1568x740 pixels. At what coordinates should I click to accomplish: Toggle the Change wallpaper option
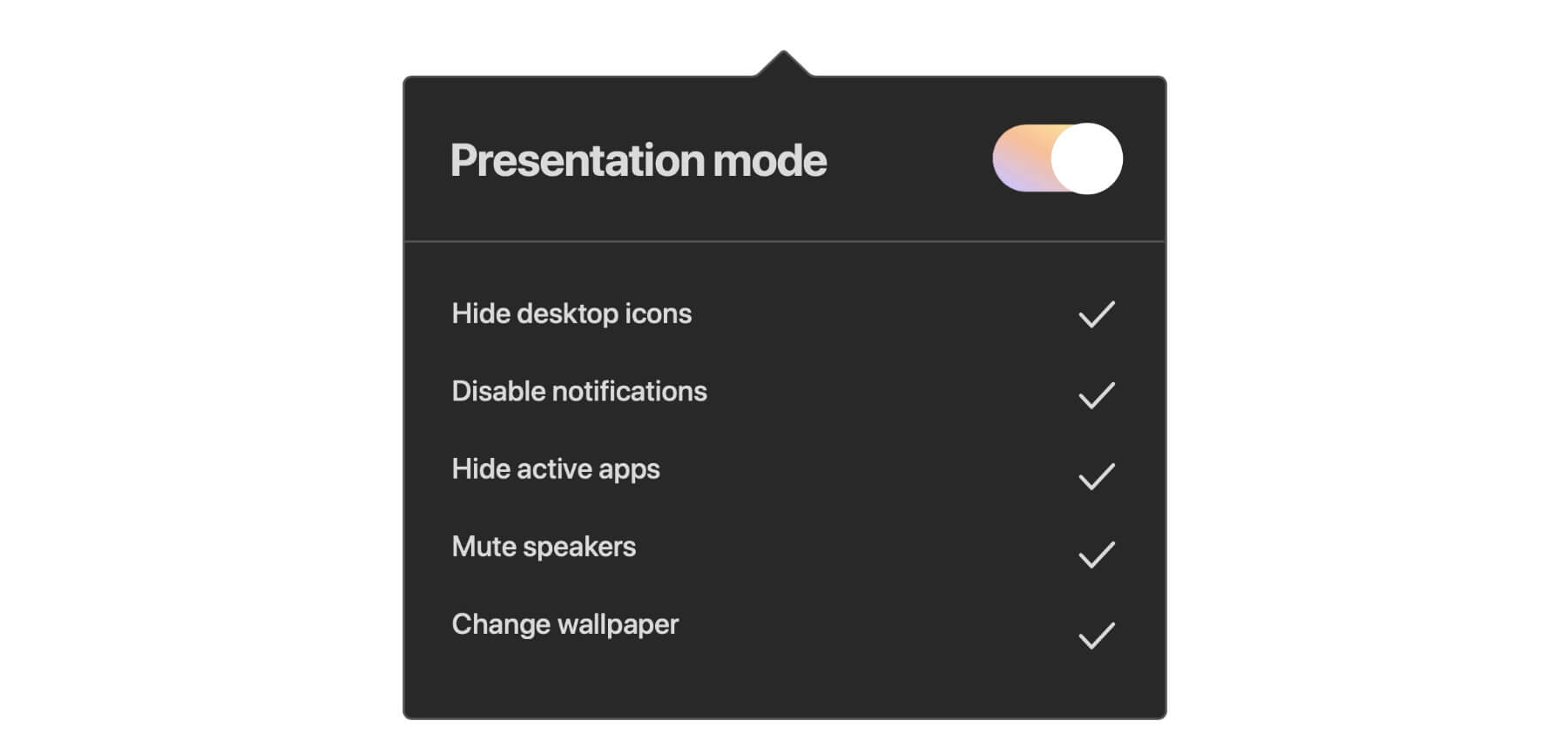pyautogui.click(x=1096, y=635)
